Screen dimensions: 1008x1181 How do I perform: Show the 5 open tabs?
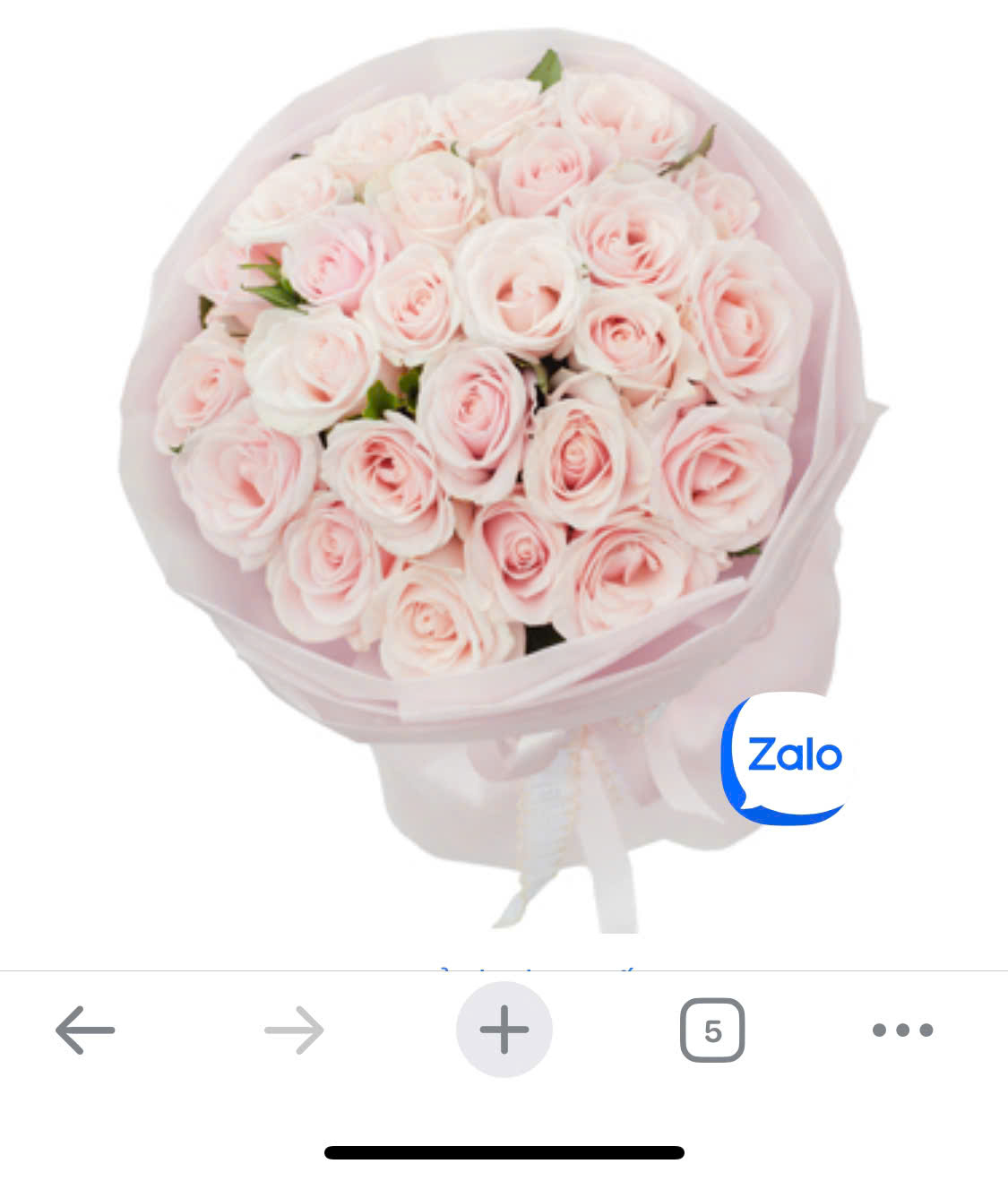click(x=712, y=1030)
